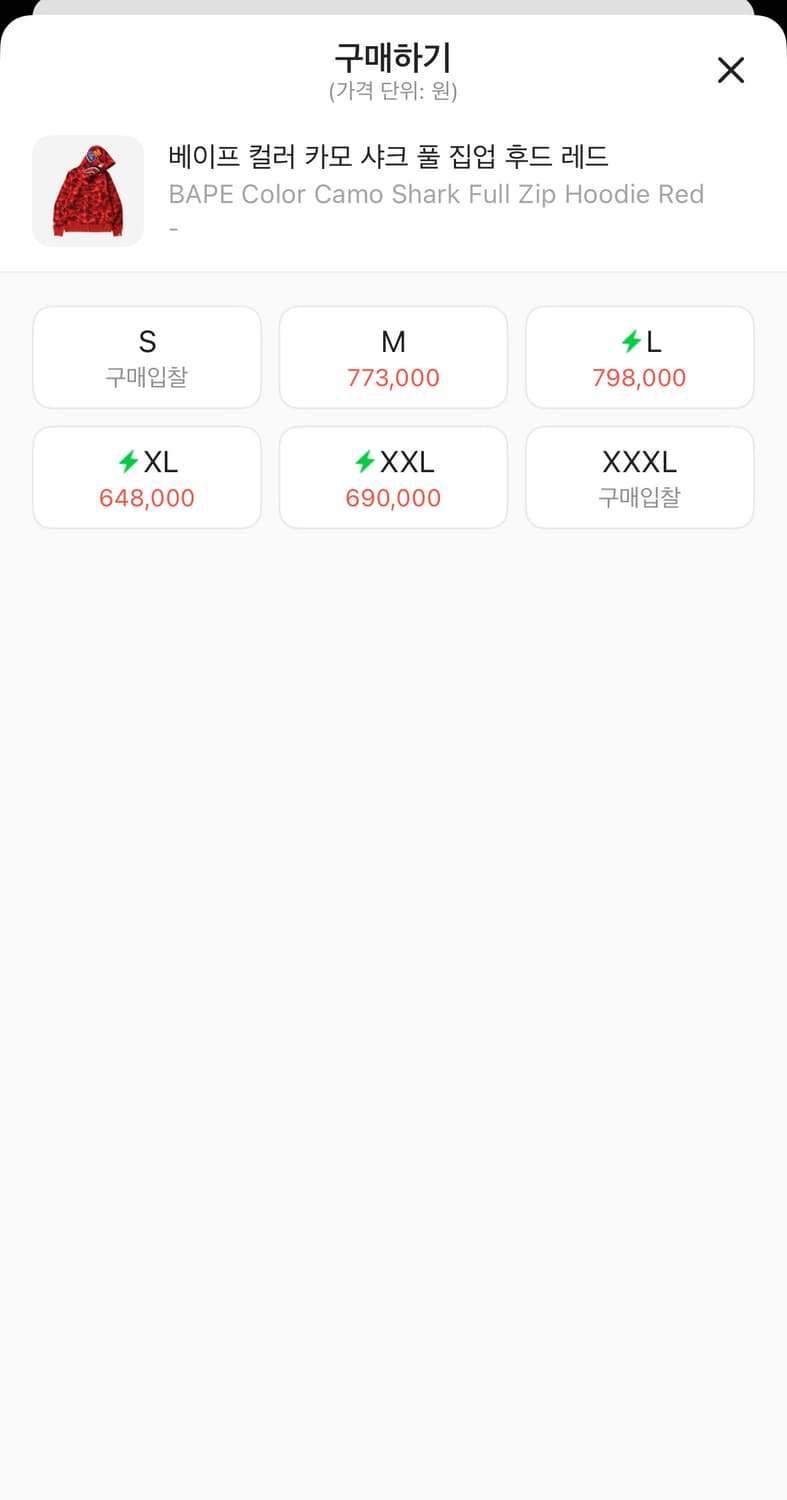Click the English product name link
Viewport: 787px width, 1500px height.
pos(437,194)
